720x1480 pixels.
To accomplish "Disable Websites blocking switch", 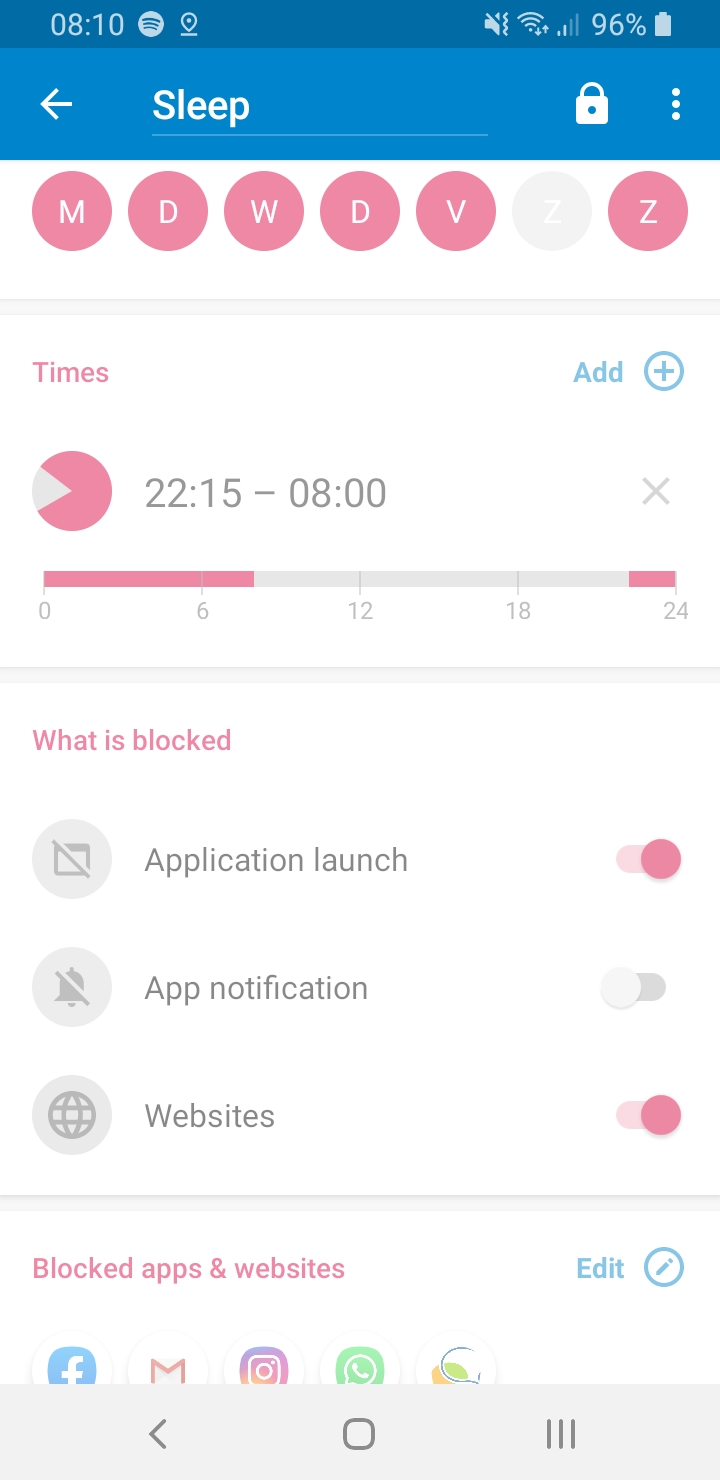I will (649, 1115).
